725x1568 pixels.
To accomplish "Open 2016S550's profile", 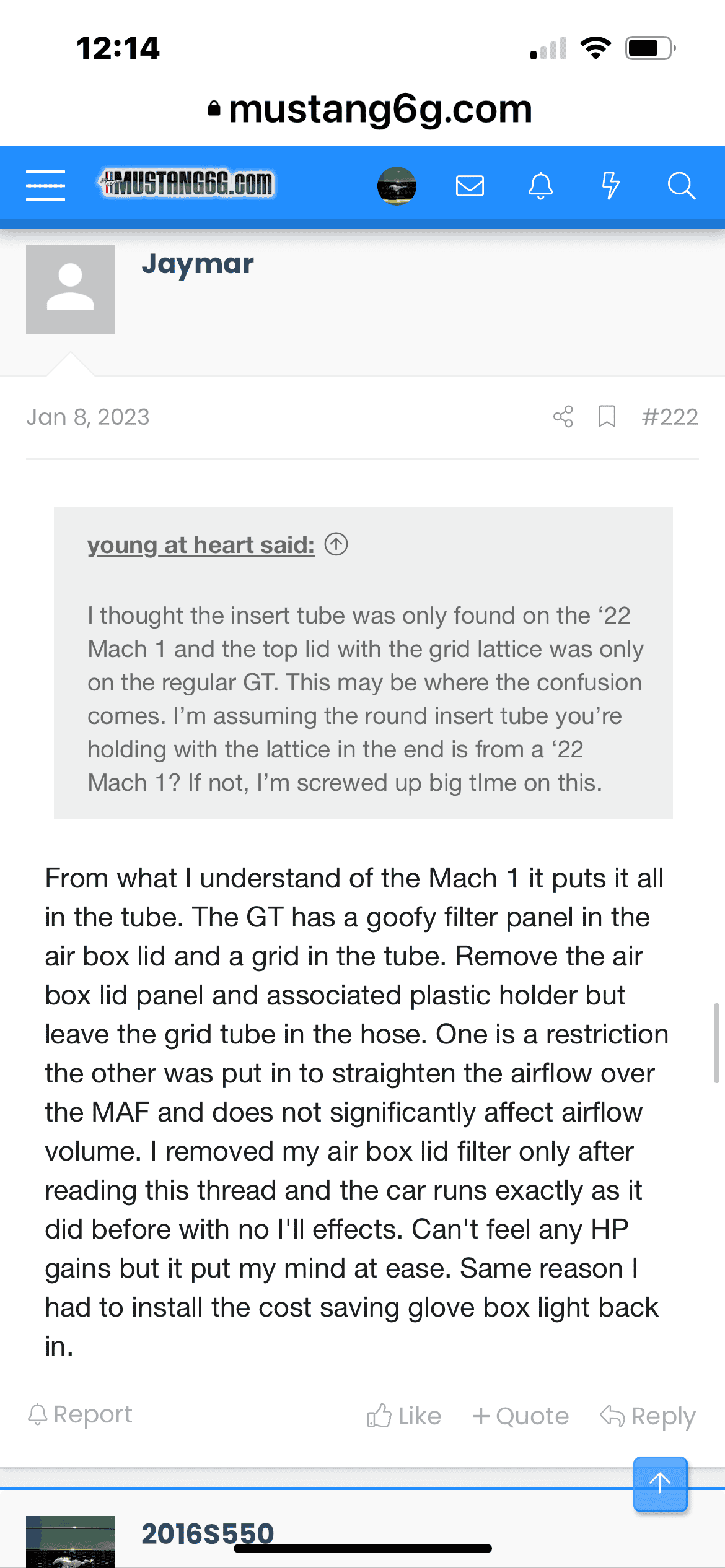I will (x=207, y=1533).
